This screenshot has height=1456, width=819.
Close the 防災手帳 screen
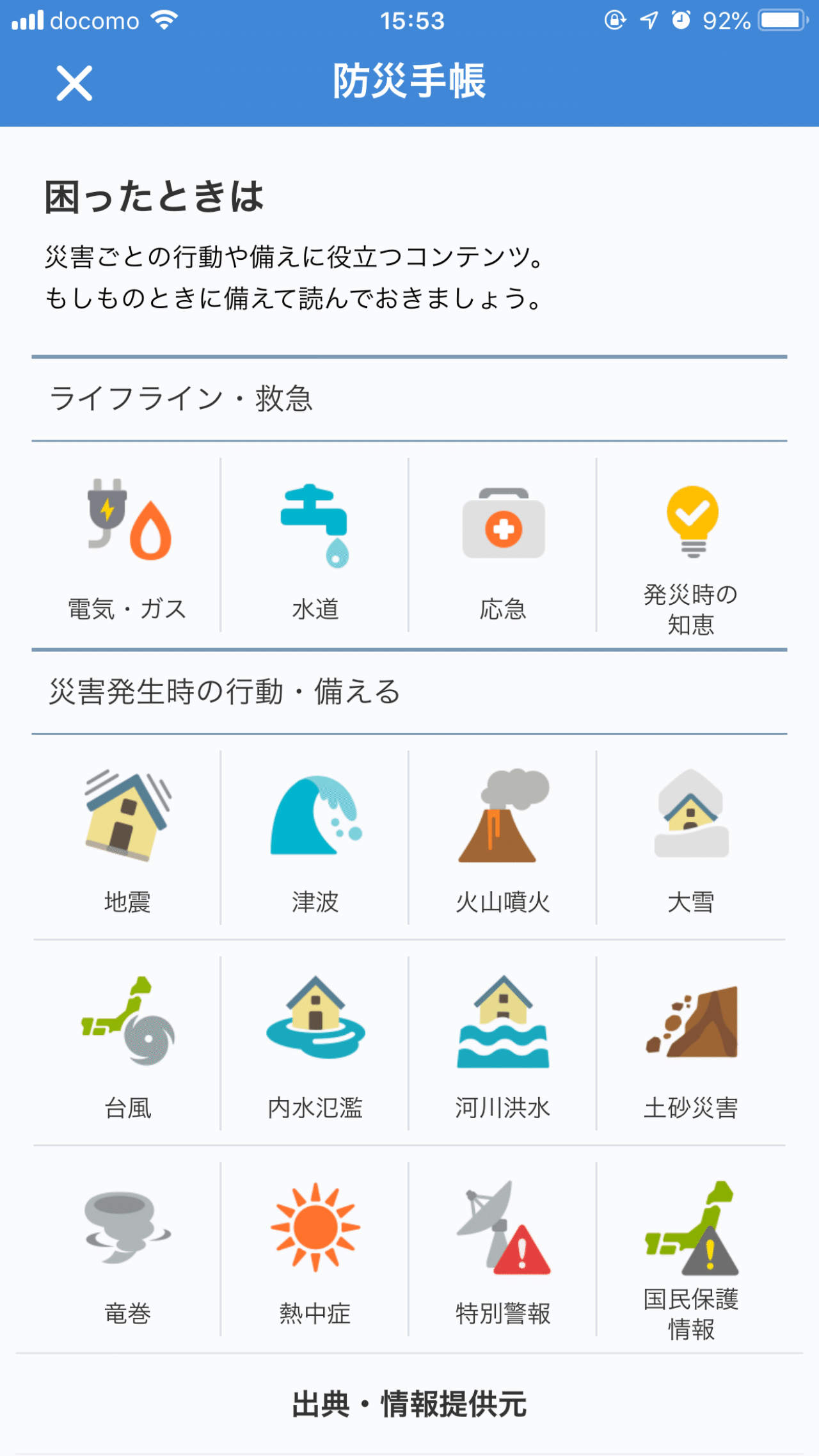pyautogui.click(x=74, y=83)
